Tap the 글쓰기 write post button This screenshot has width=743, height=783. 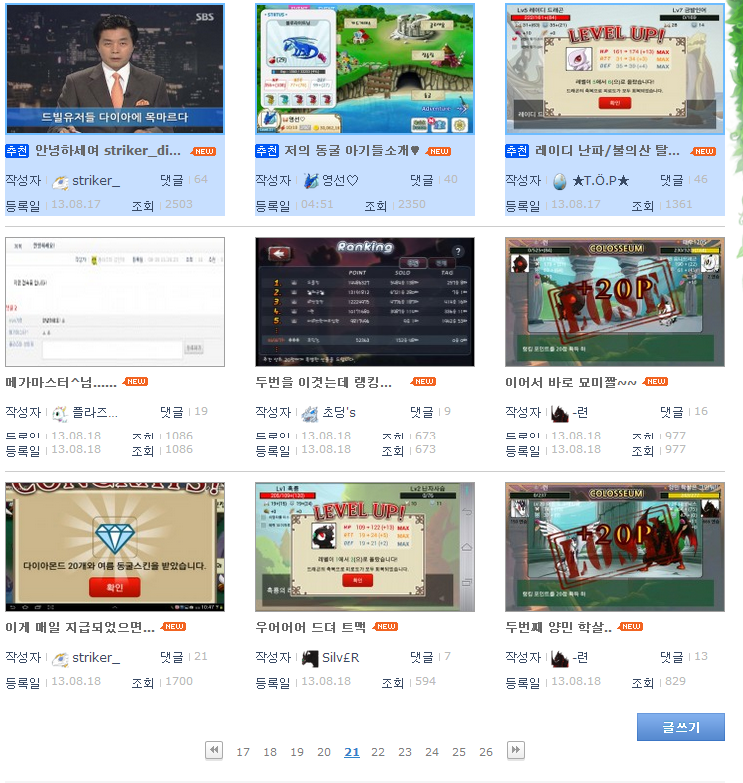pyautogui.click(x=680, y=727)
